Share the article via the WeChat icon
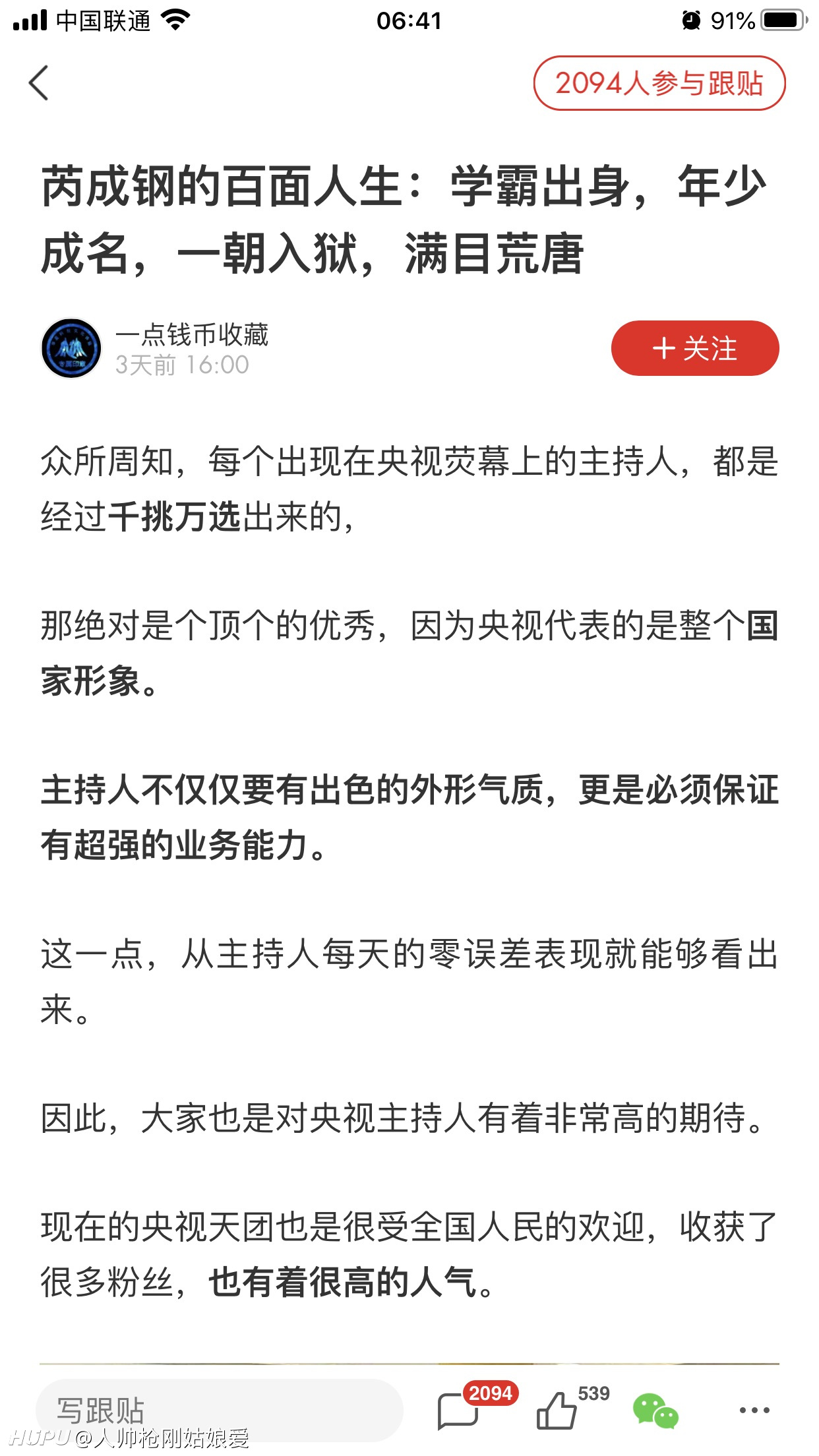The height and width of the screenshot is (1456, 819). [655, 1410]
